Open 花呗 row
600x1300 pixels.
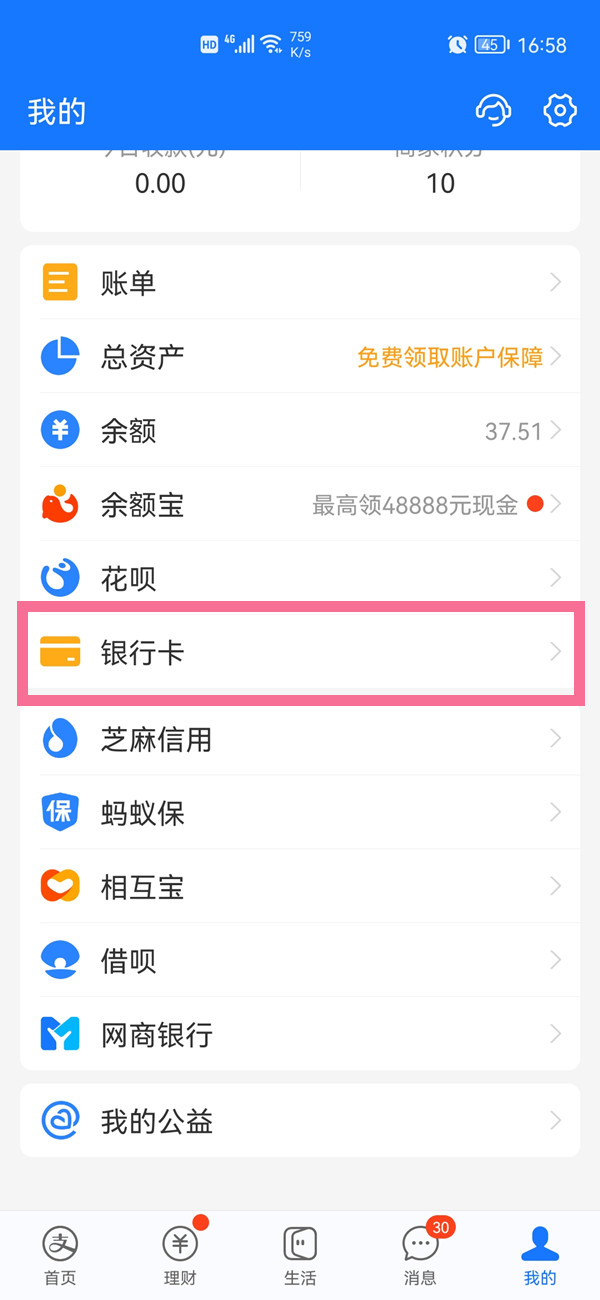(300, 578)
